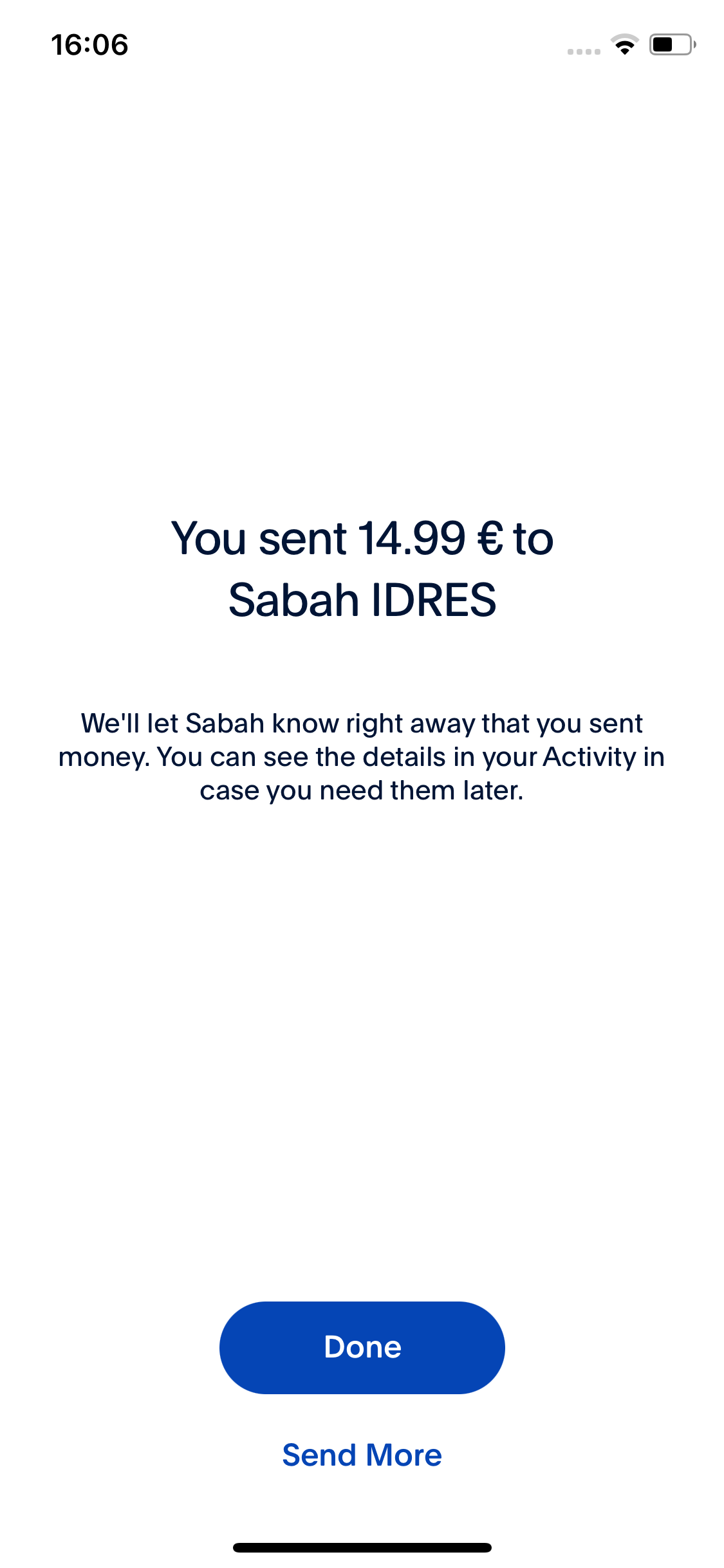Viewport: 724px width, 1568px height.
Task: Tap the Done button
Action: pos(362,1347)
